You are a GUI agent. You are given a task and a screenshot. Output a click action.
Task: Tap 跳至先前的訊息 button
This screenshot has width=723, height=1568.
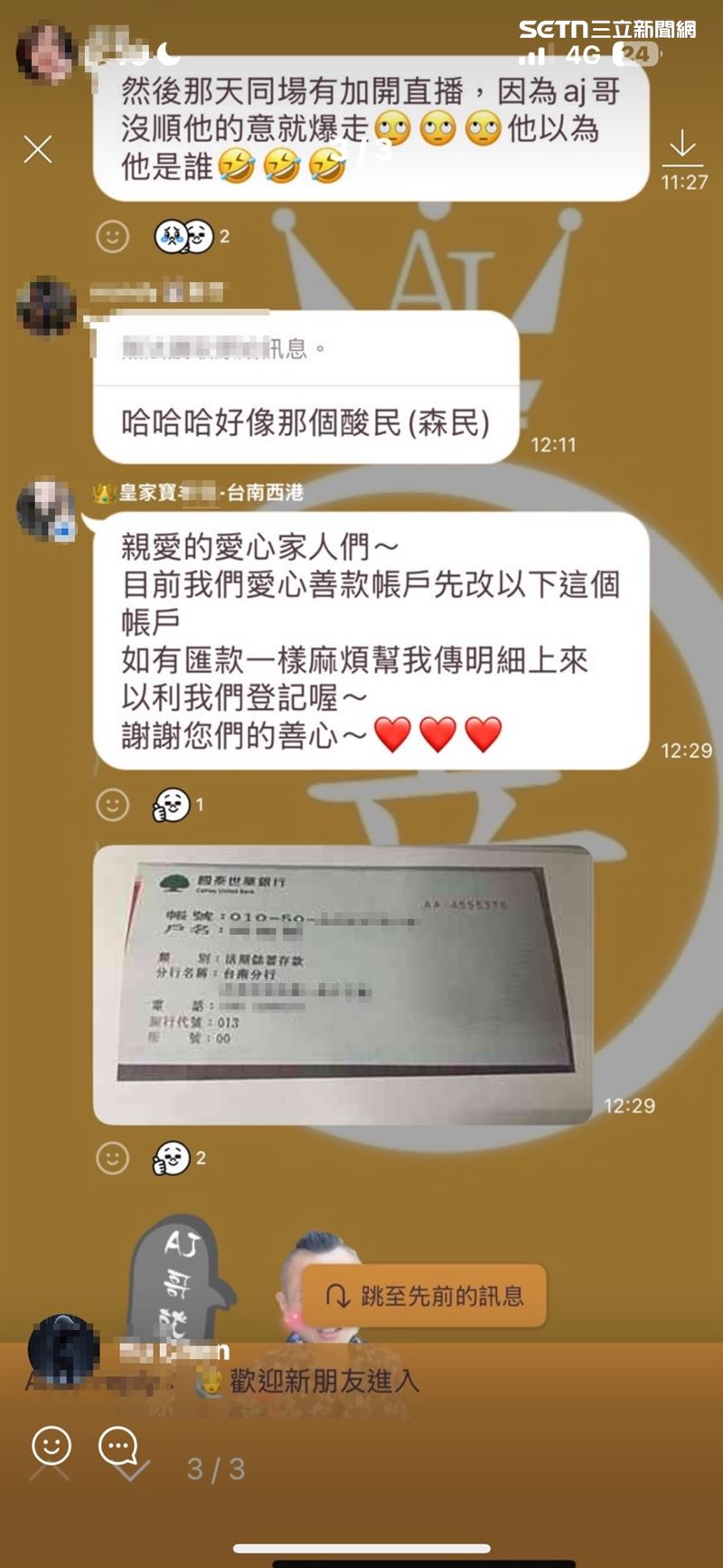point(425,1296)
